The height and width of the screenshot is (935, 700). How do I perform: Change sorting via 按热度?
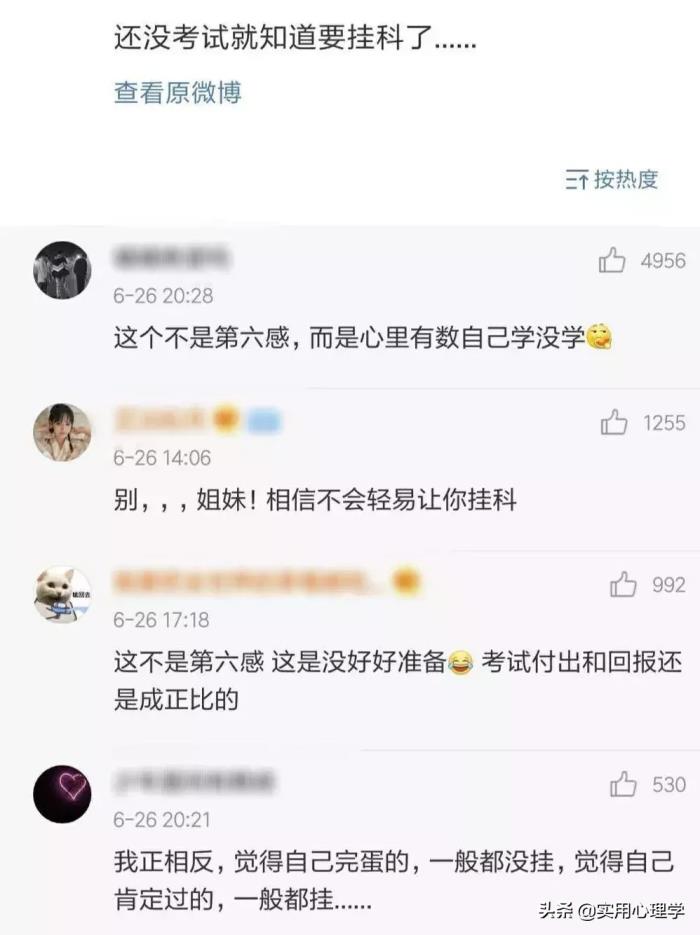coord(612,180)
